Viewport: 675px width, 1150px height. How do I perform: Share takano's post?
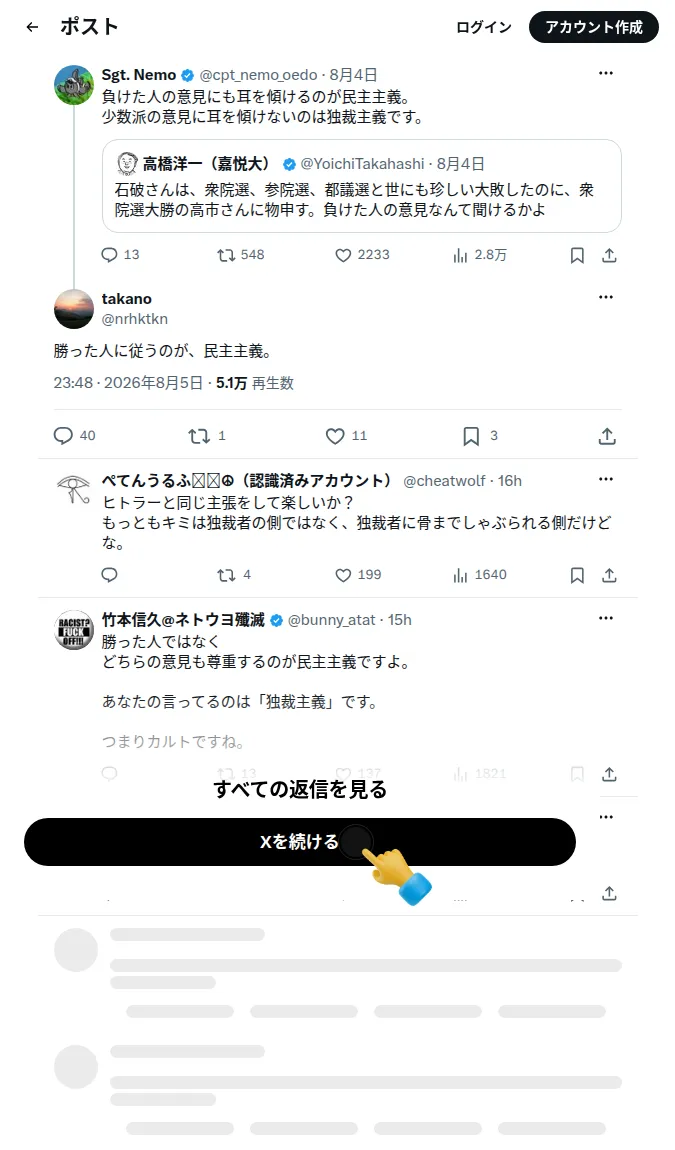pyautogui.click(x=607, y=436)
